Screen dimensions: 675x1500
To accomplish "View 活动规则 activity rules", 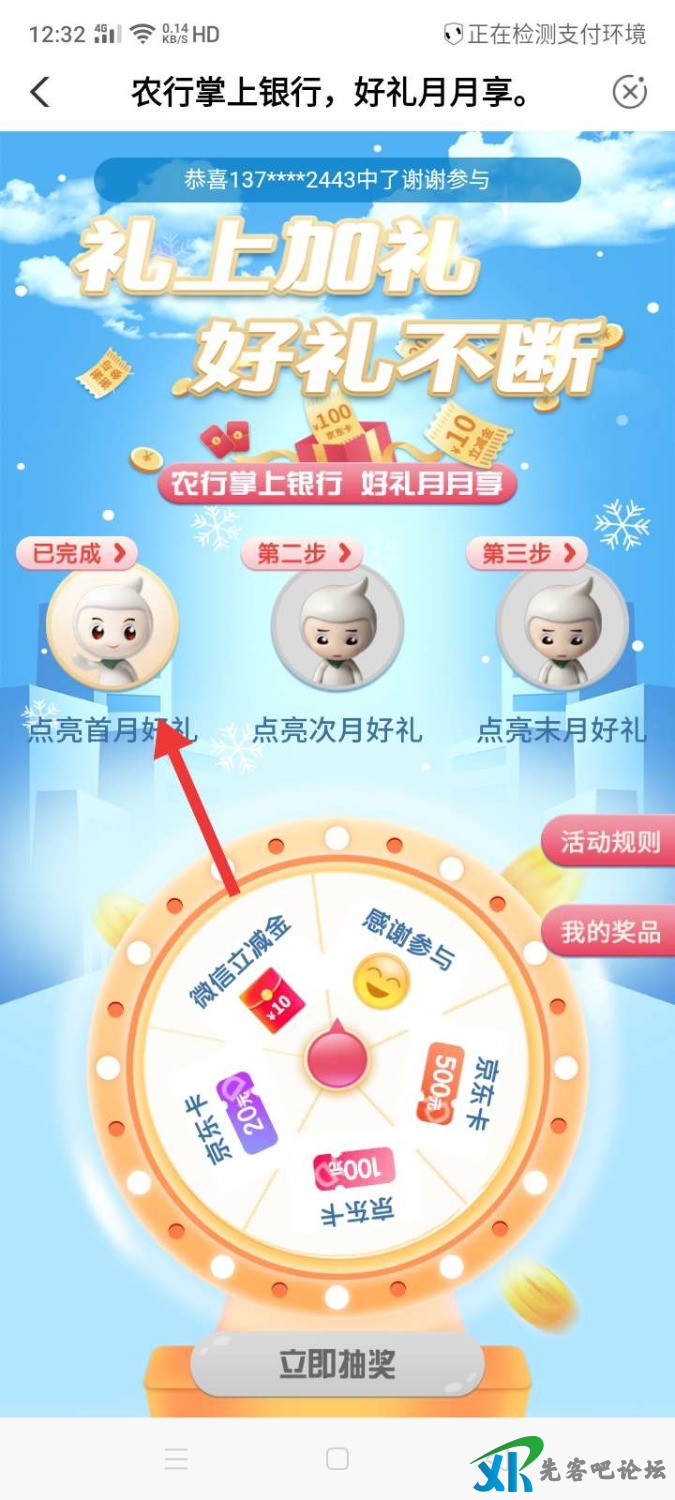I will point(609,842).
